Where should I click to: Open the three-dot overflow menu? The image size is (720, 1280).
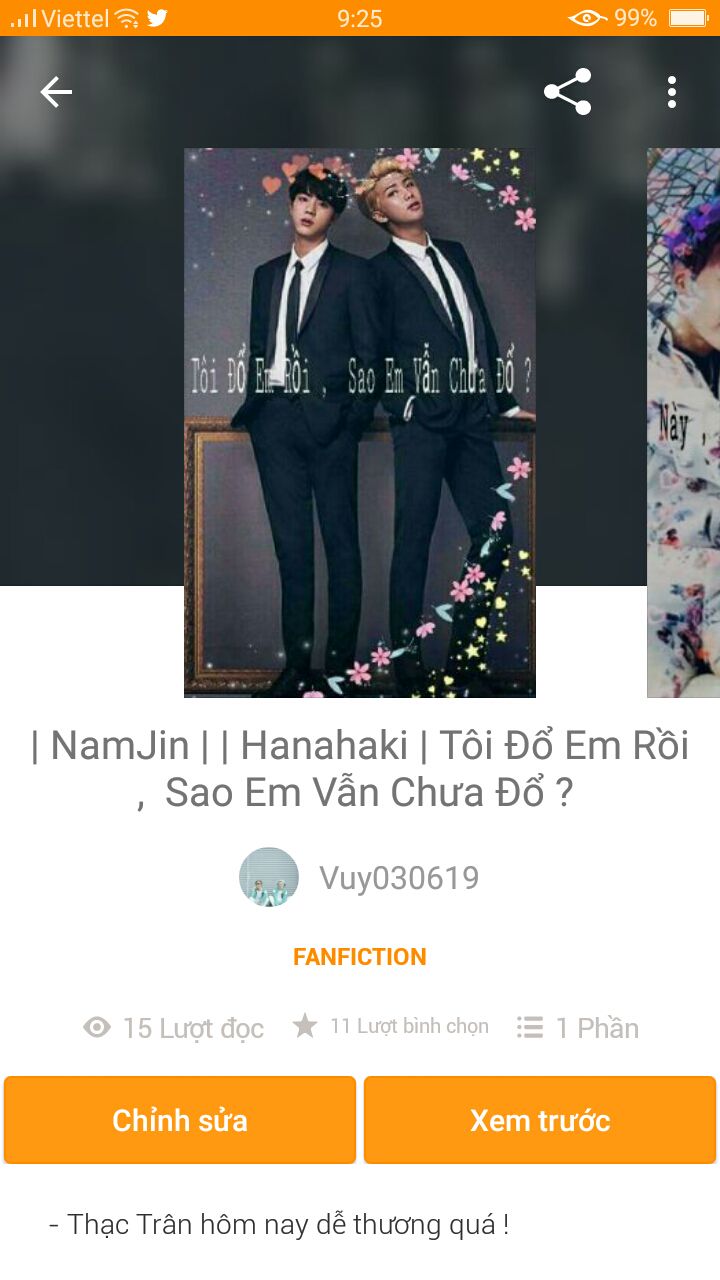pos(672,92)
